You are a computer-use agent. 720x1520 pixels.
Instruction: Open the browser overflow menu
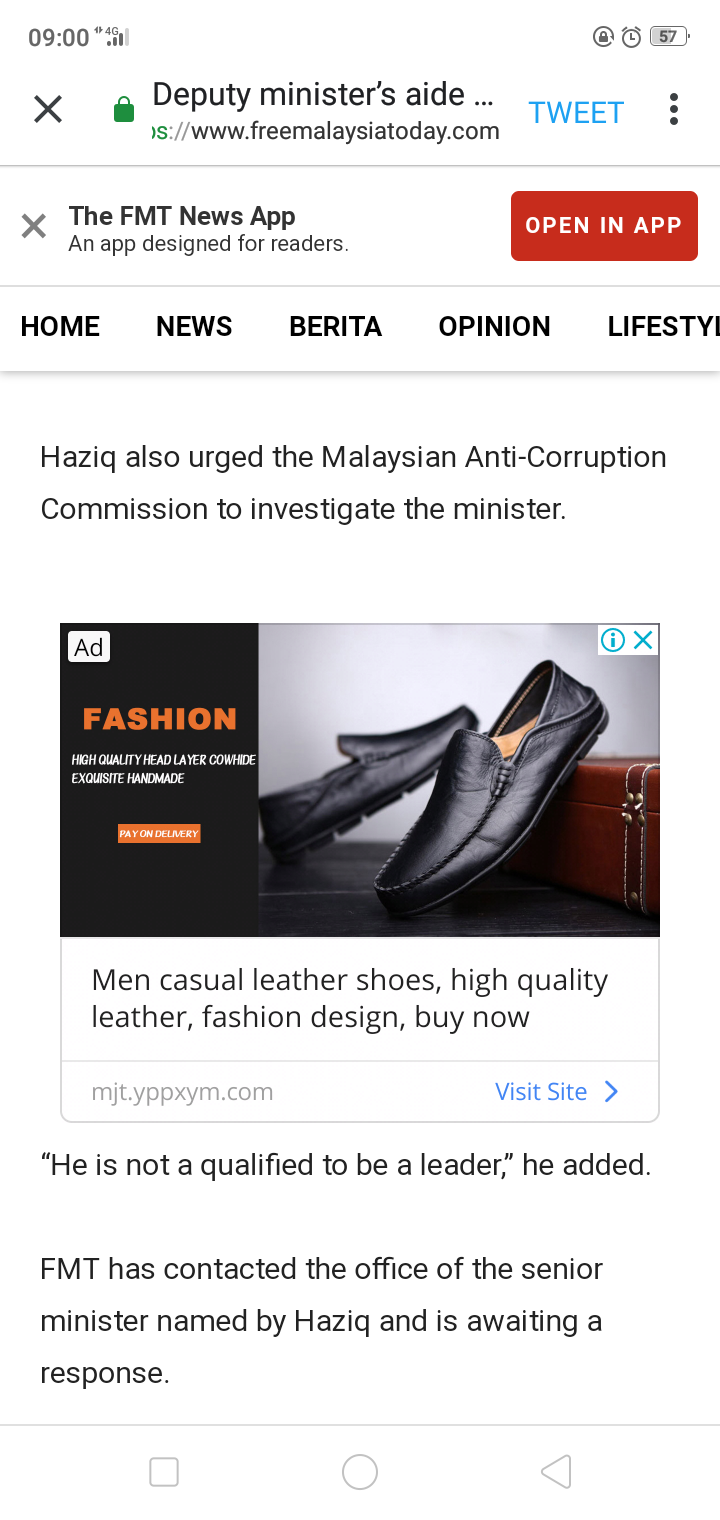click(674, 109)
